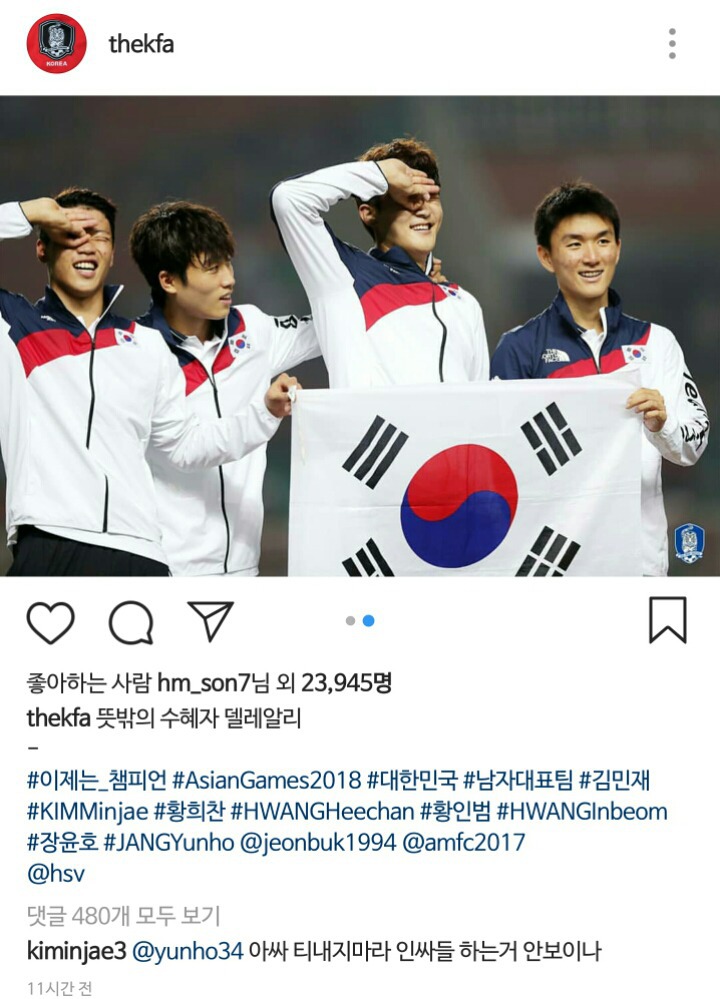Open the thekfa username in post header

pos(141,44)
